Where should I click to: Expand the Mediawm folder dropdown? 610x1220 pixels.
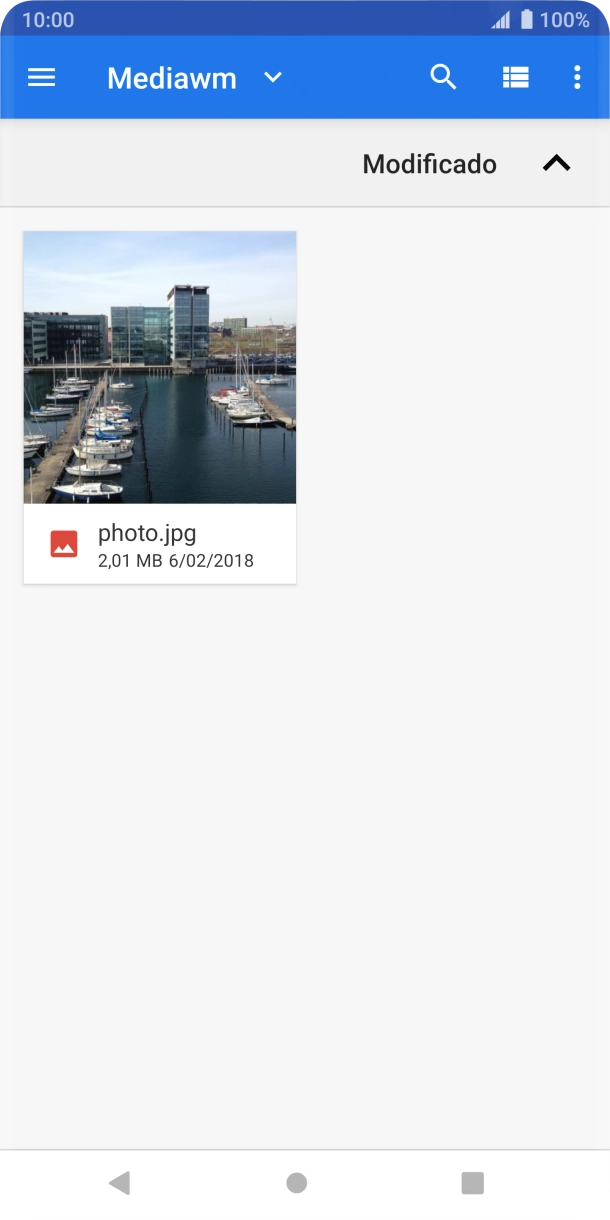click(273, 78)
